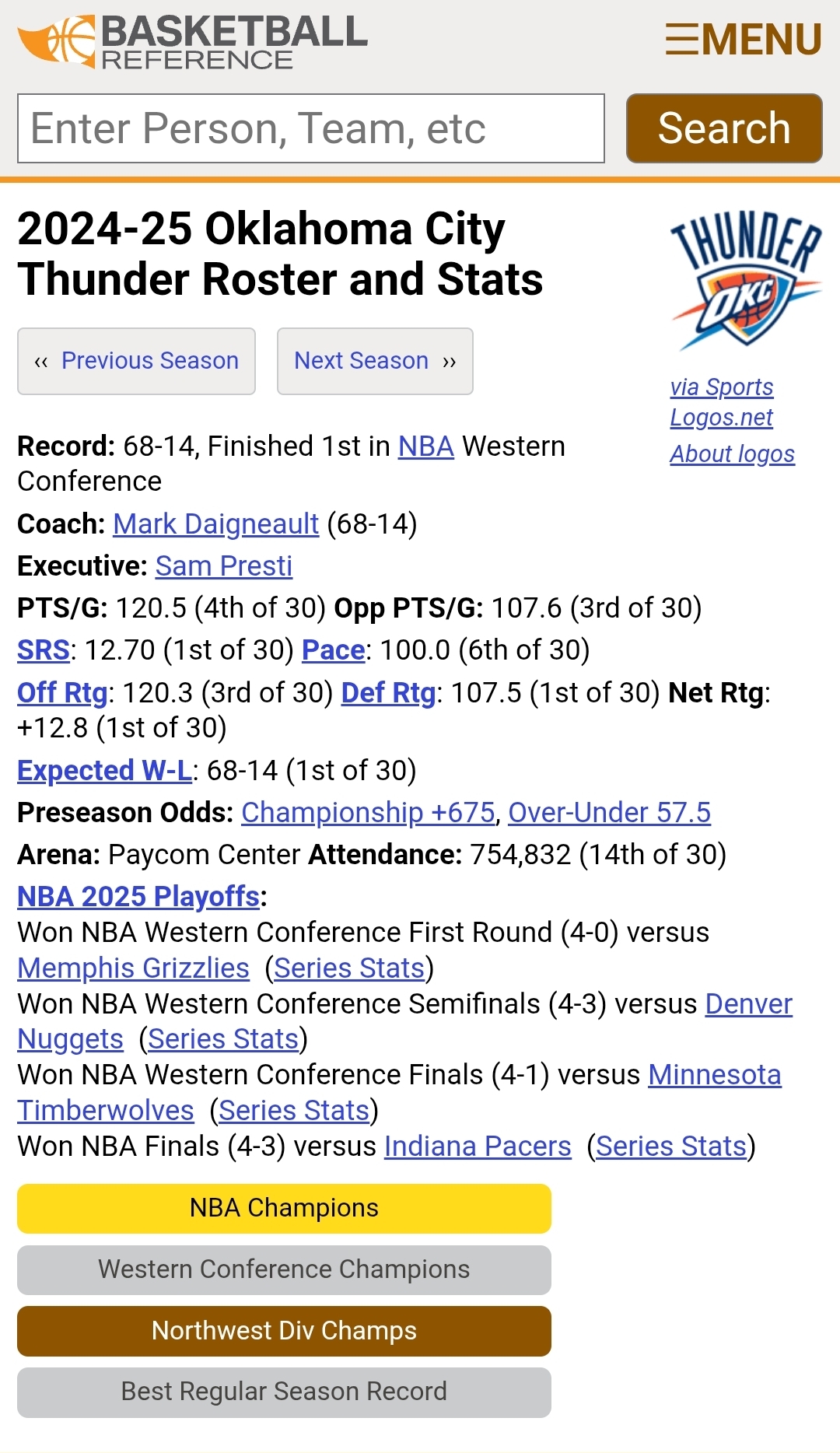
Task: Open Series Stats for the NBA Finals
Action: click(x=671, y=1147)
